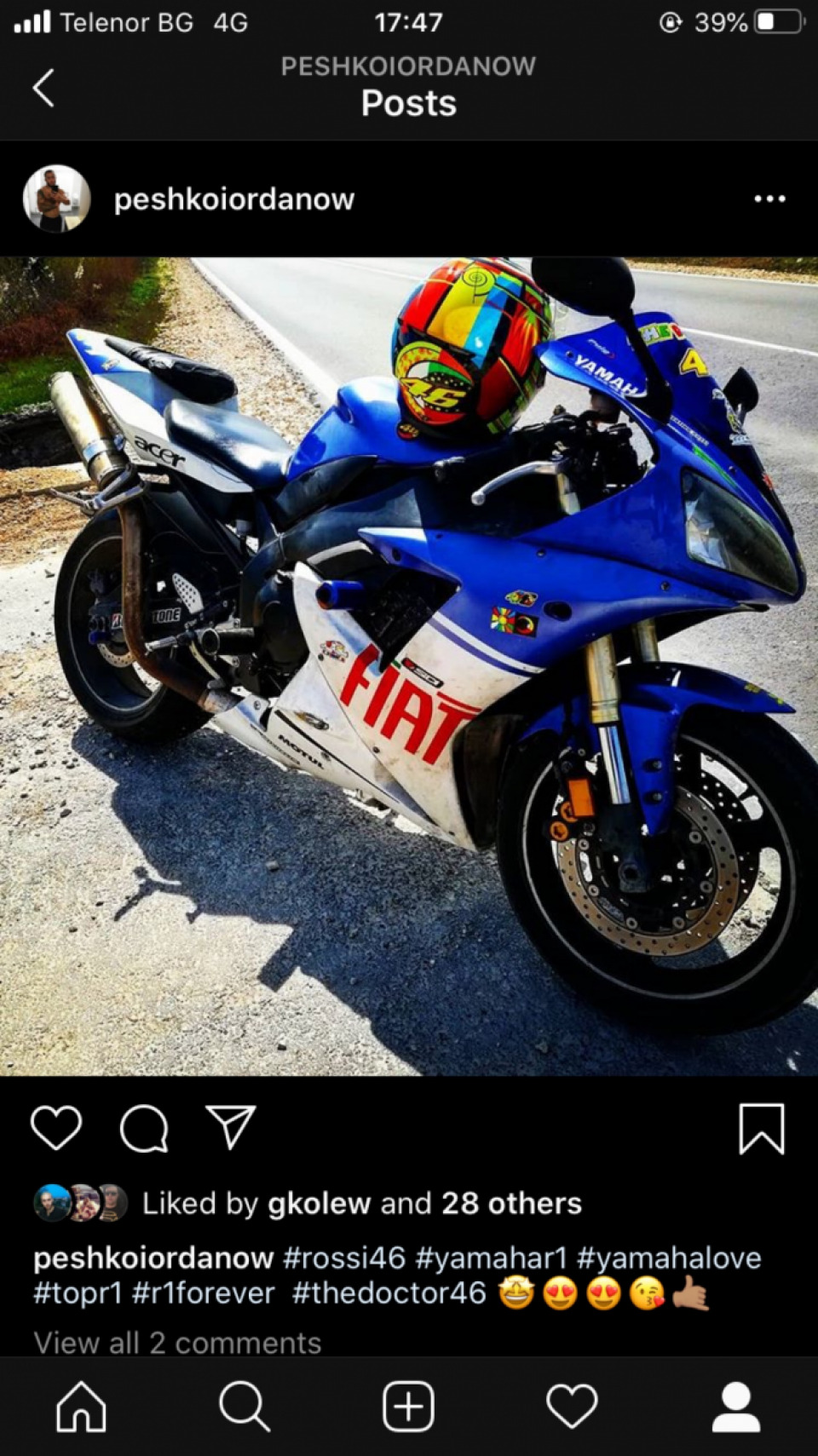Like the motorcycle post
818x1456 pixels.
(x=56, y=1128)
